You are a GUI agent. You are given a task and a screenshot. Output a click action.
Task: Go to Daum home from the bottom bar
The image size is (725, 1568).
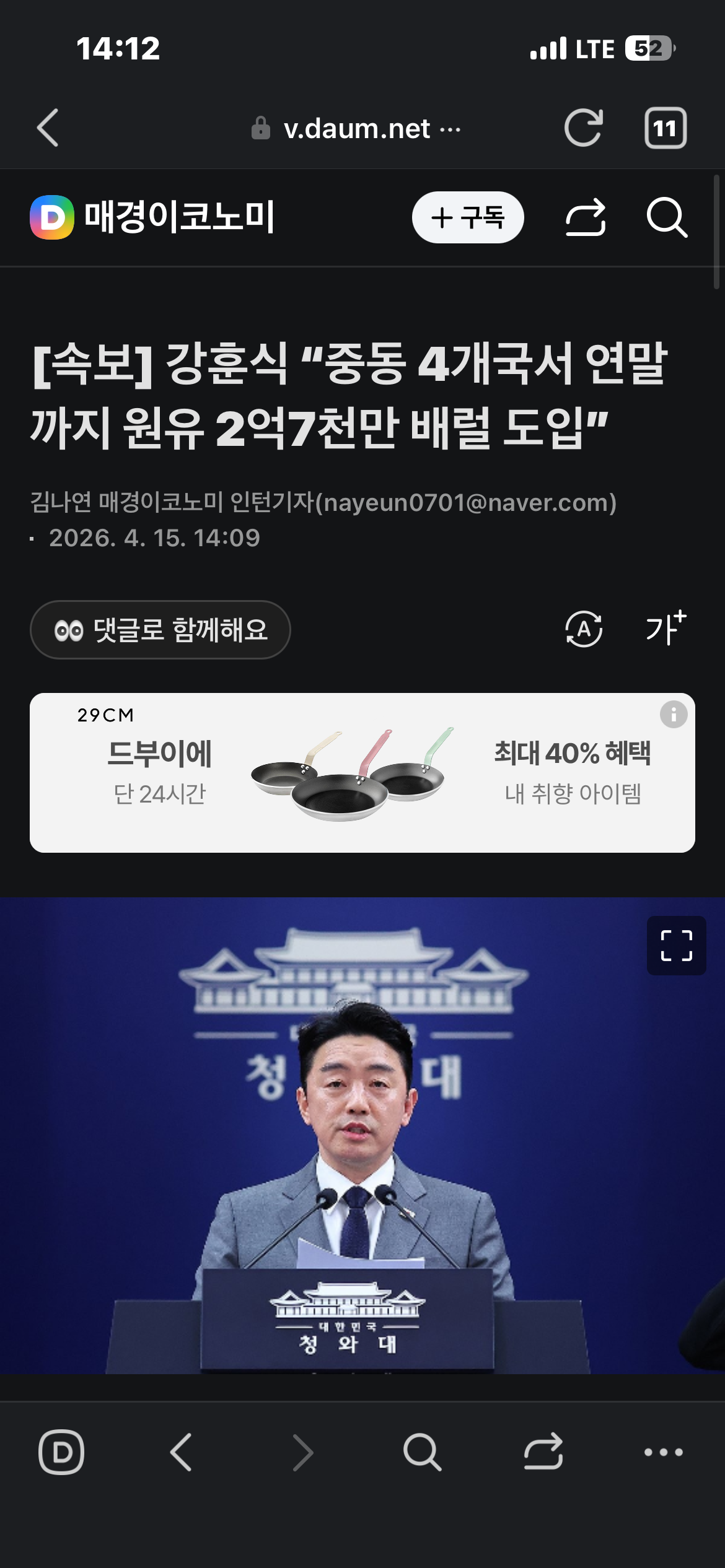pos(61,1452)
